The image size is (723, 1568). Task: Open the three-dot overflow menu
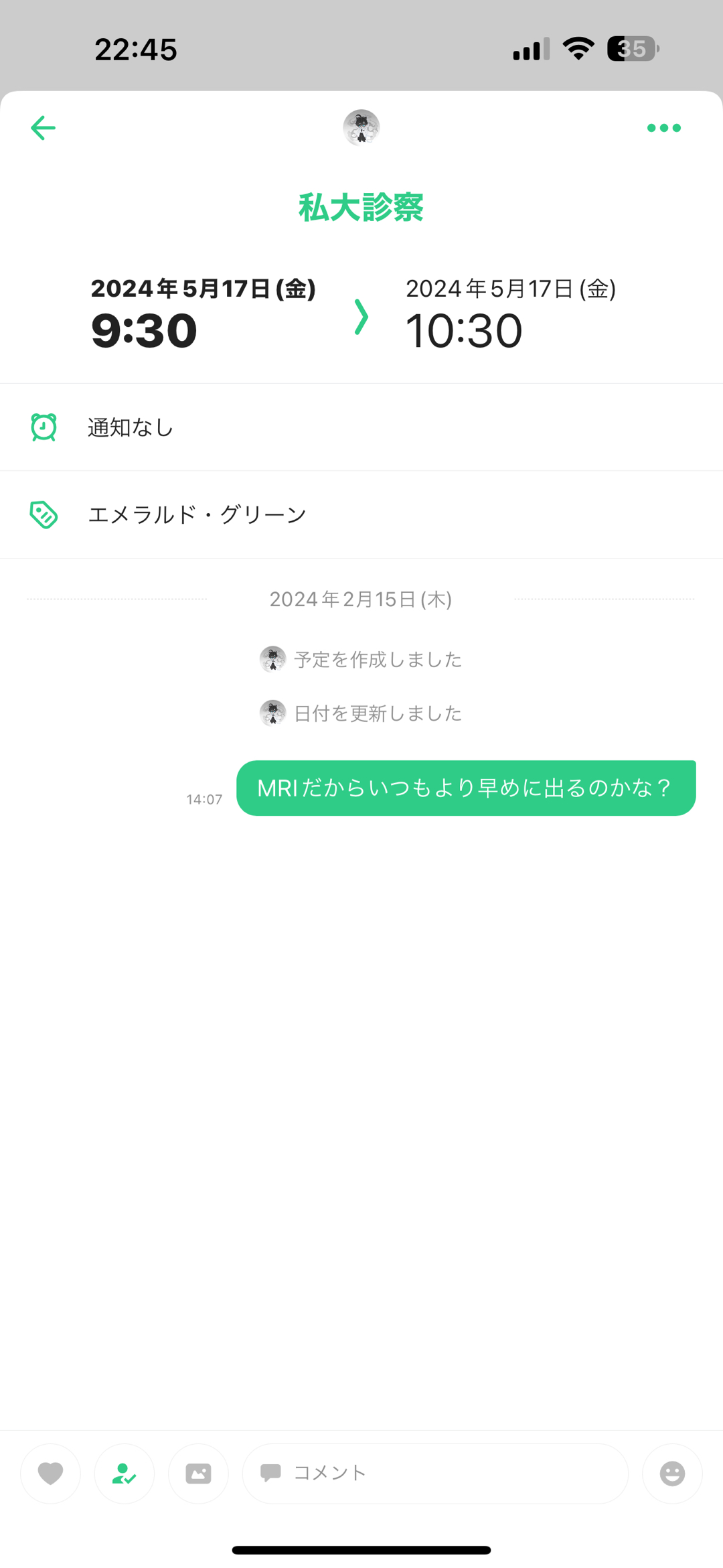(x=663, y=128)
